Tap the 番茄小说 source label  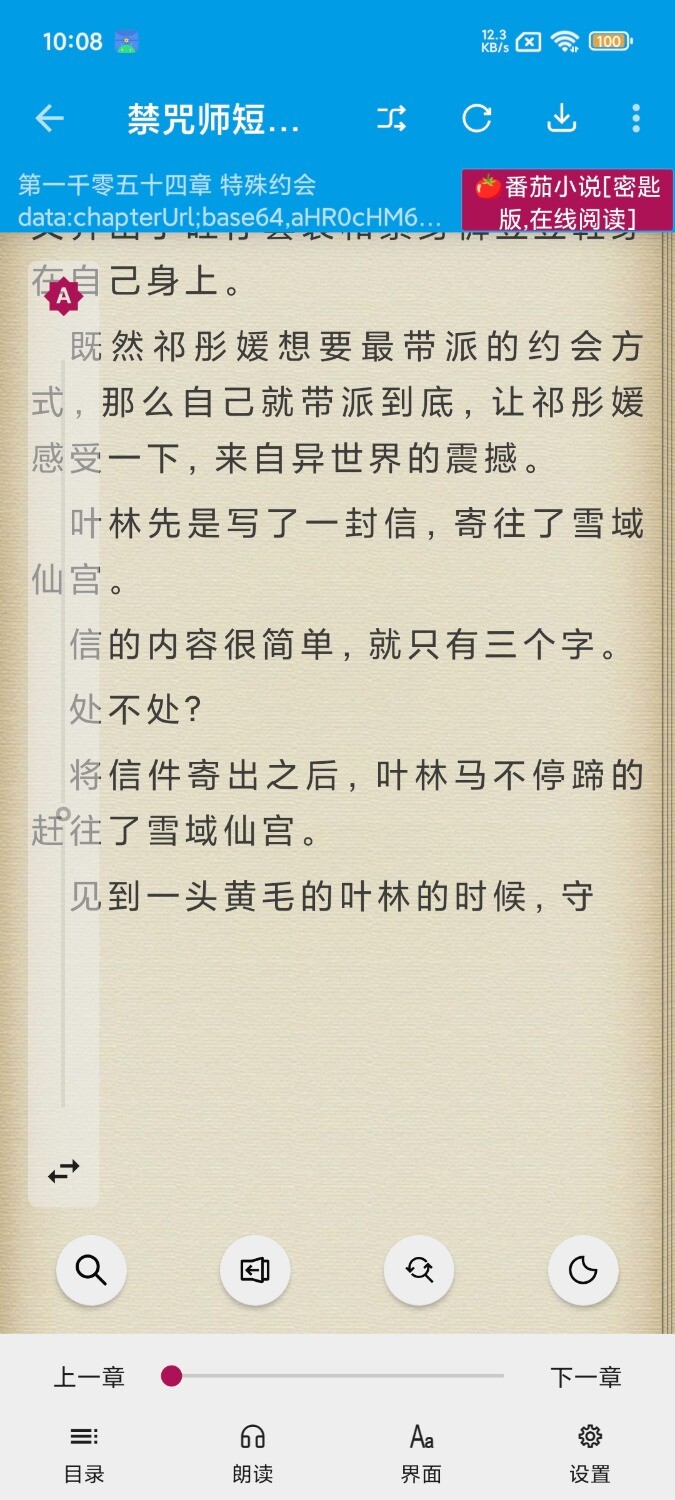point(567,200)
